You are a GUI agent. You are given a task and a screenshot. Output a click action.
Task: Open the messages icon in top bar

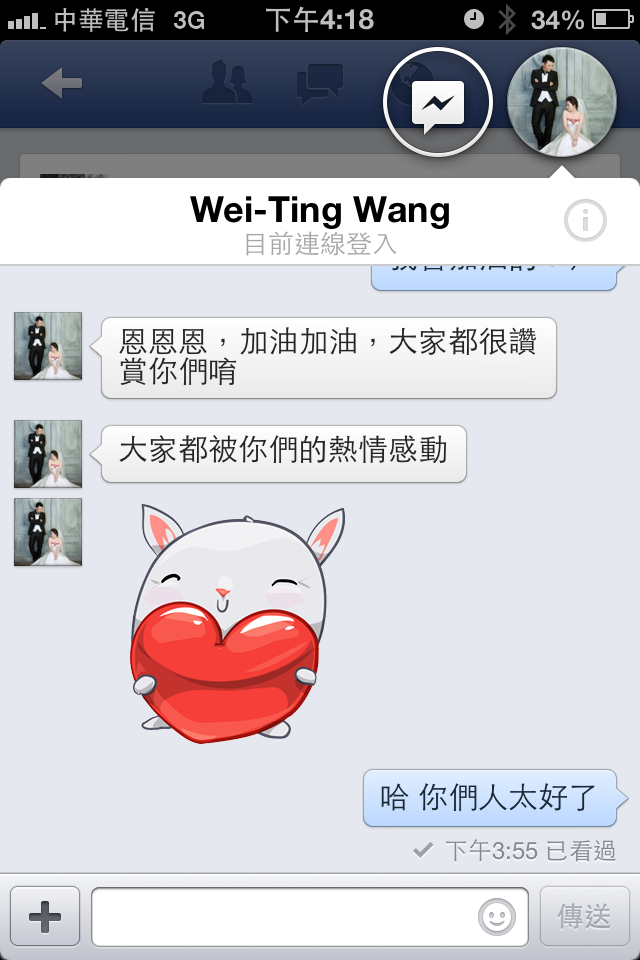click(x=320, y=84)
